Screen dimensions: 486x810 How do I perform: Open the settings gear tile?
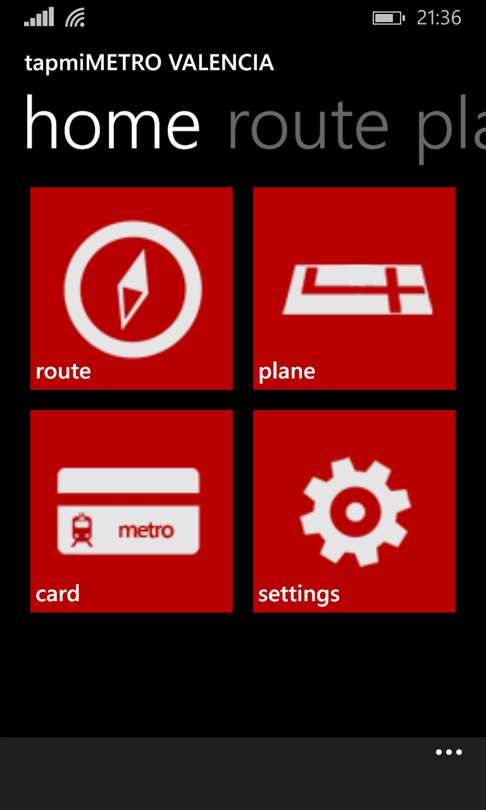tap(354, 511)
